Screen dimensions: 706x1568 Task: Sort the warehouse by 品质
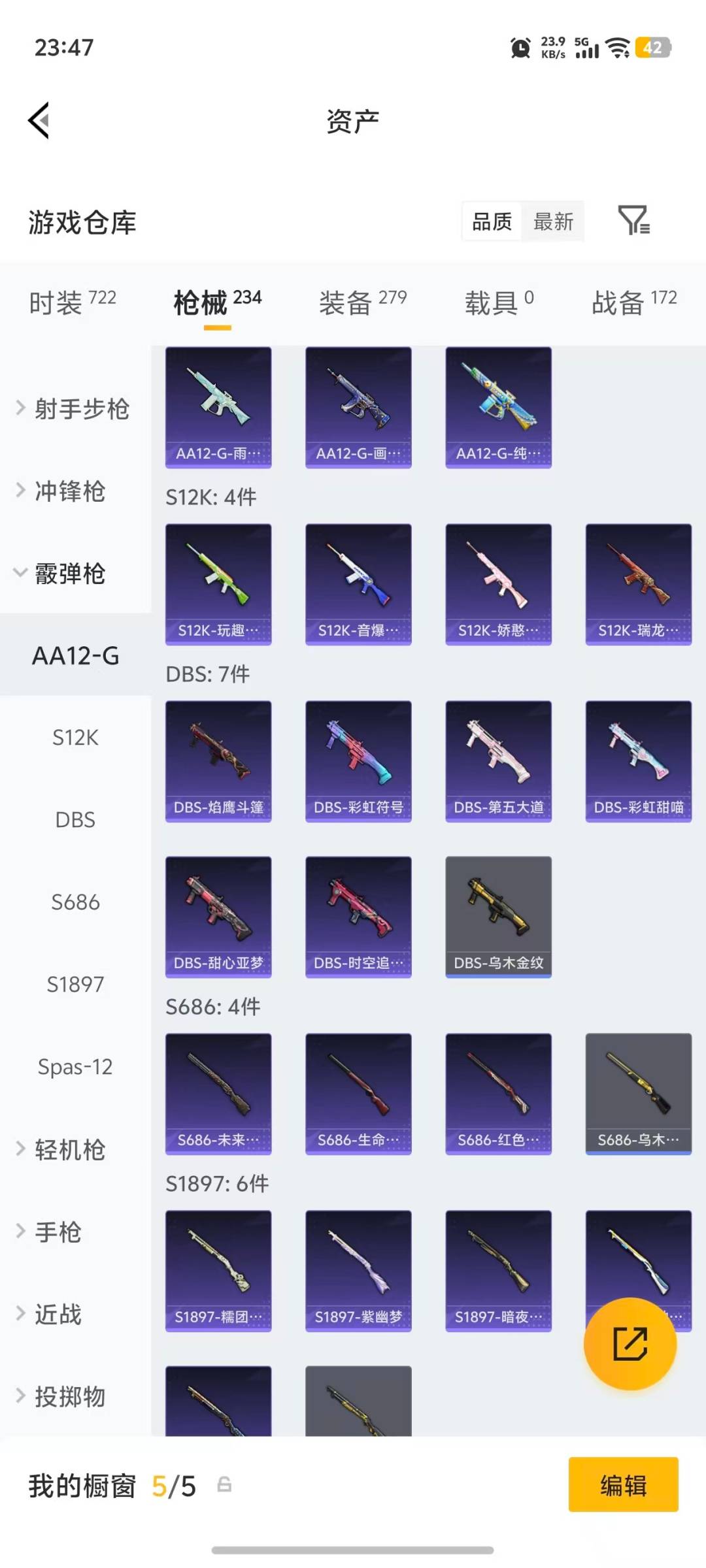click(x=492, y=221)
